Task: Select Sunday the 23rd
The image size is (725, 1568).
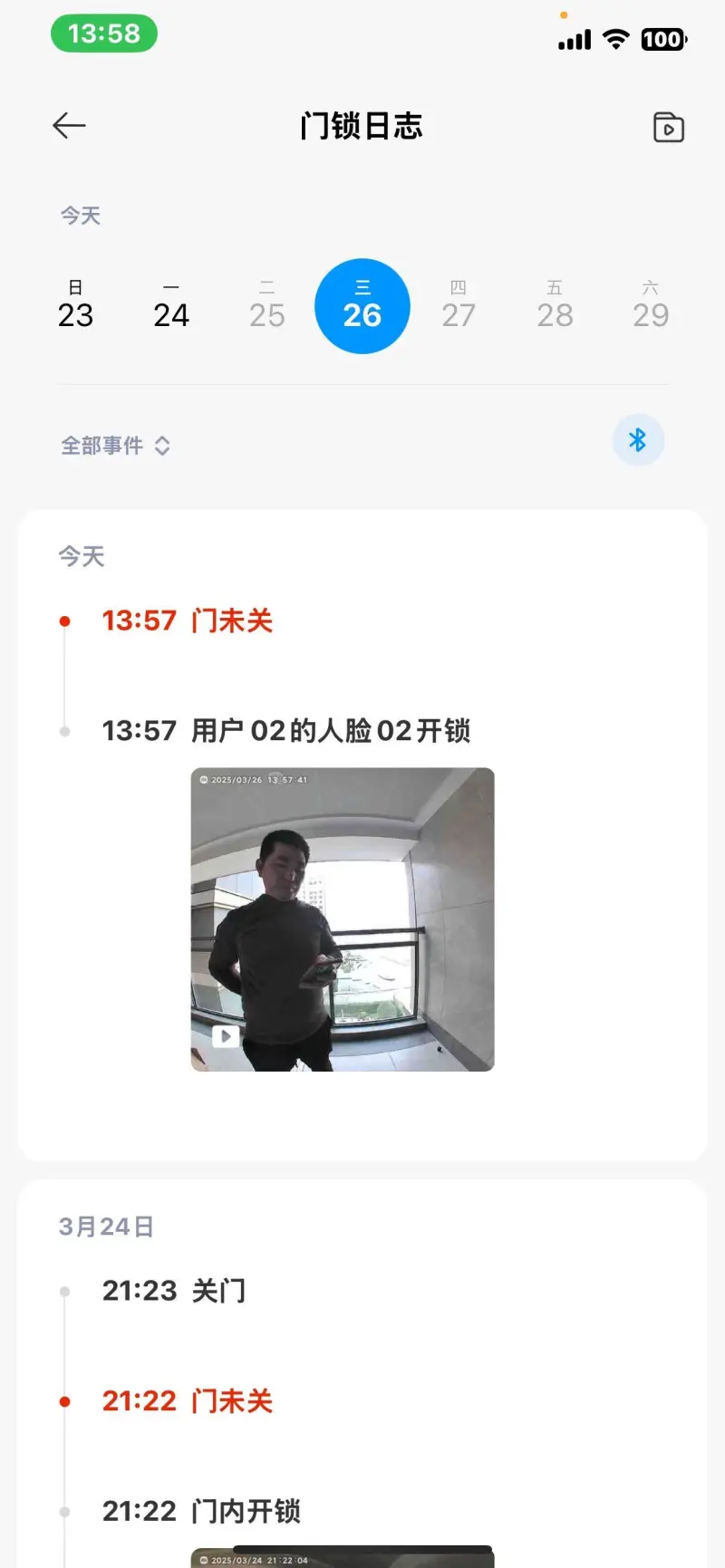Action: click(75, 305)
